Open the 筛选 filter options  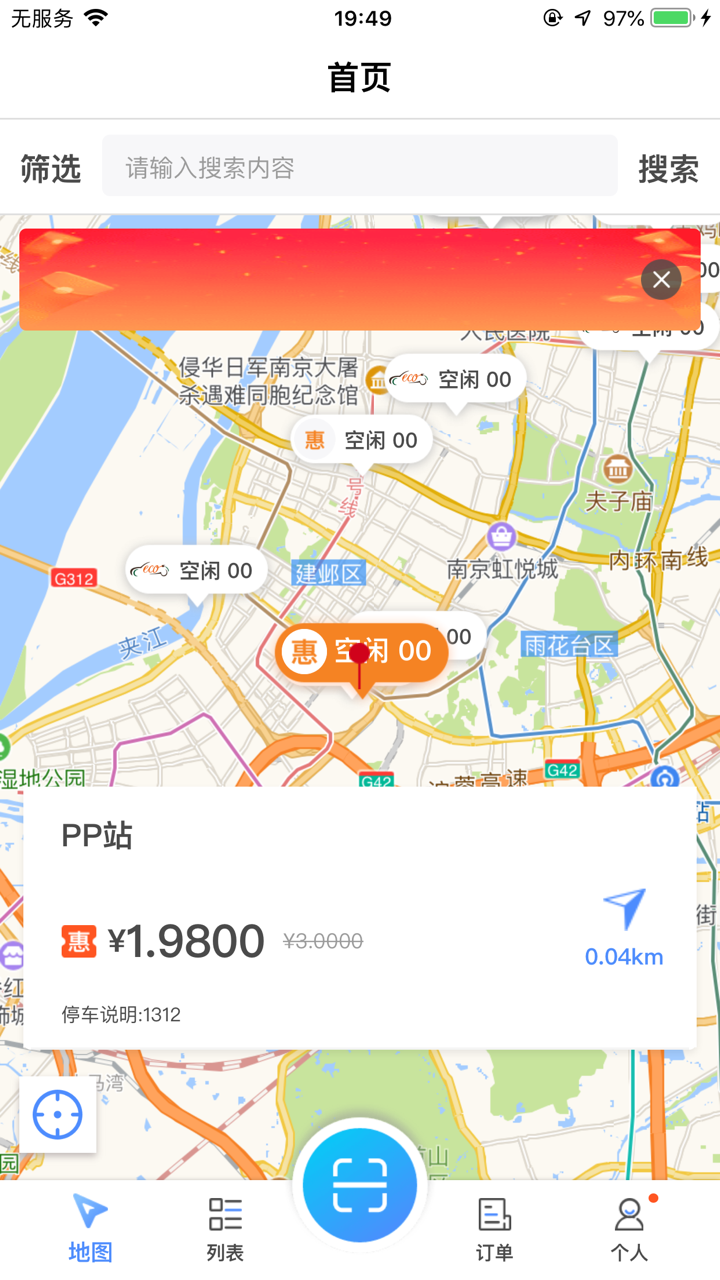tap(51, 169)
